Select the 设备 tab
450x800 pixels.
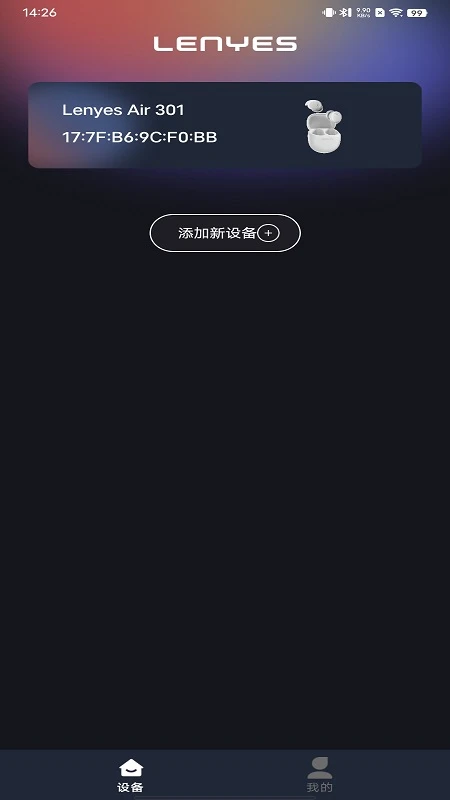pyautogui.click(x=131, y=776)
